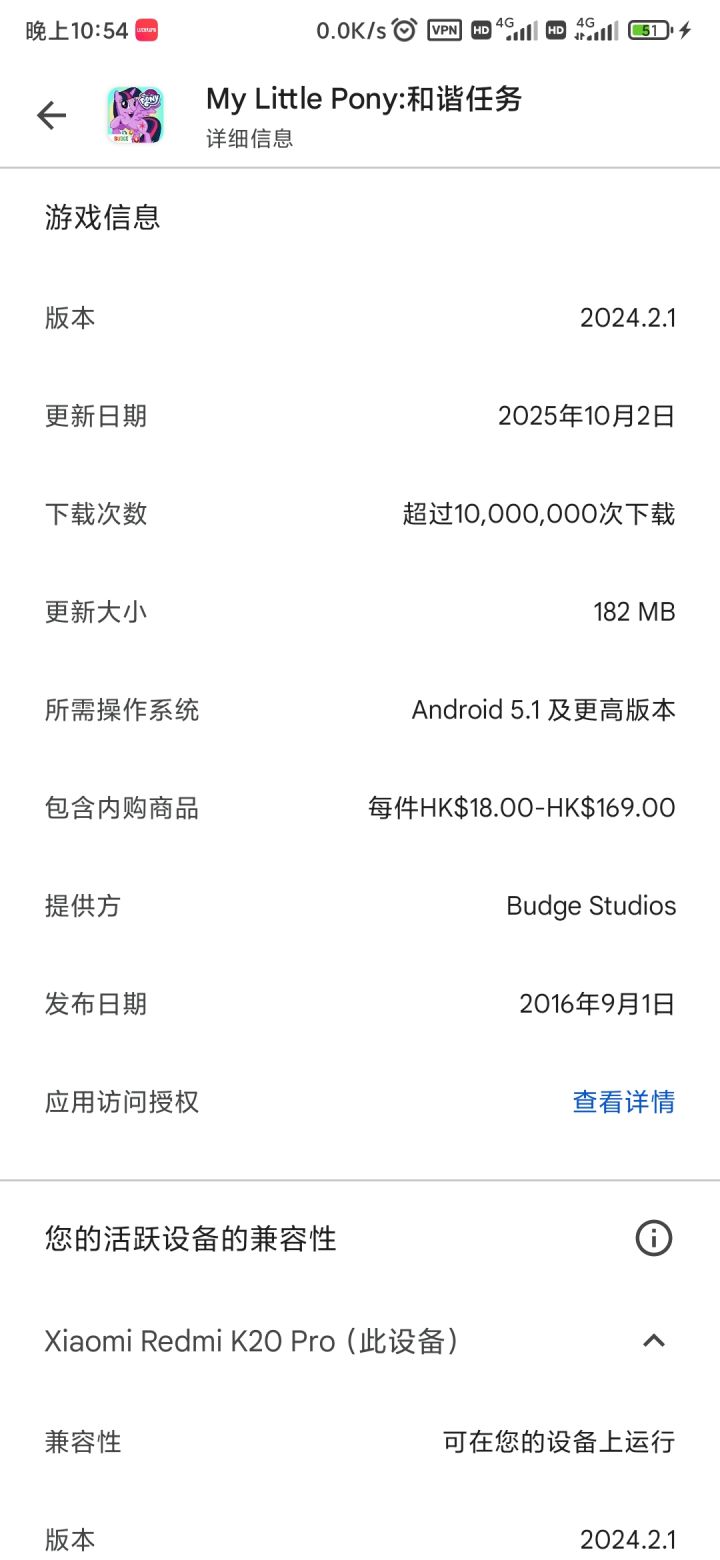Collapse the Xiaomi Redmi K20 Pro section
720x1560 pixels.
click(x=654, y=1341)
